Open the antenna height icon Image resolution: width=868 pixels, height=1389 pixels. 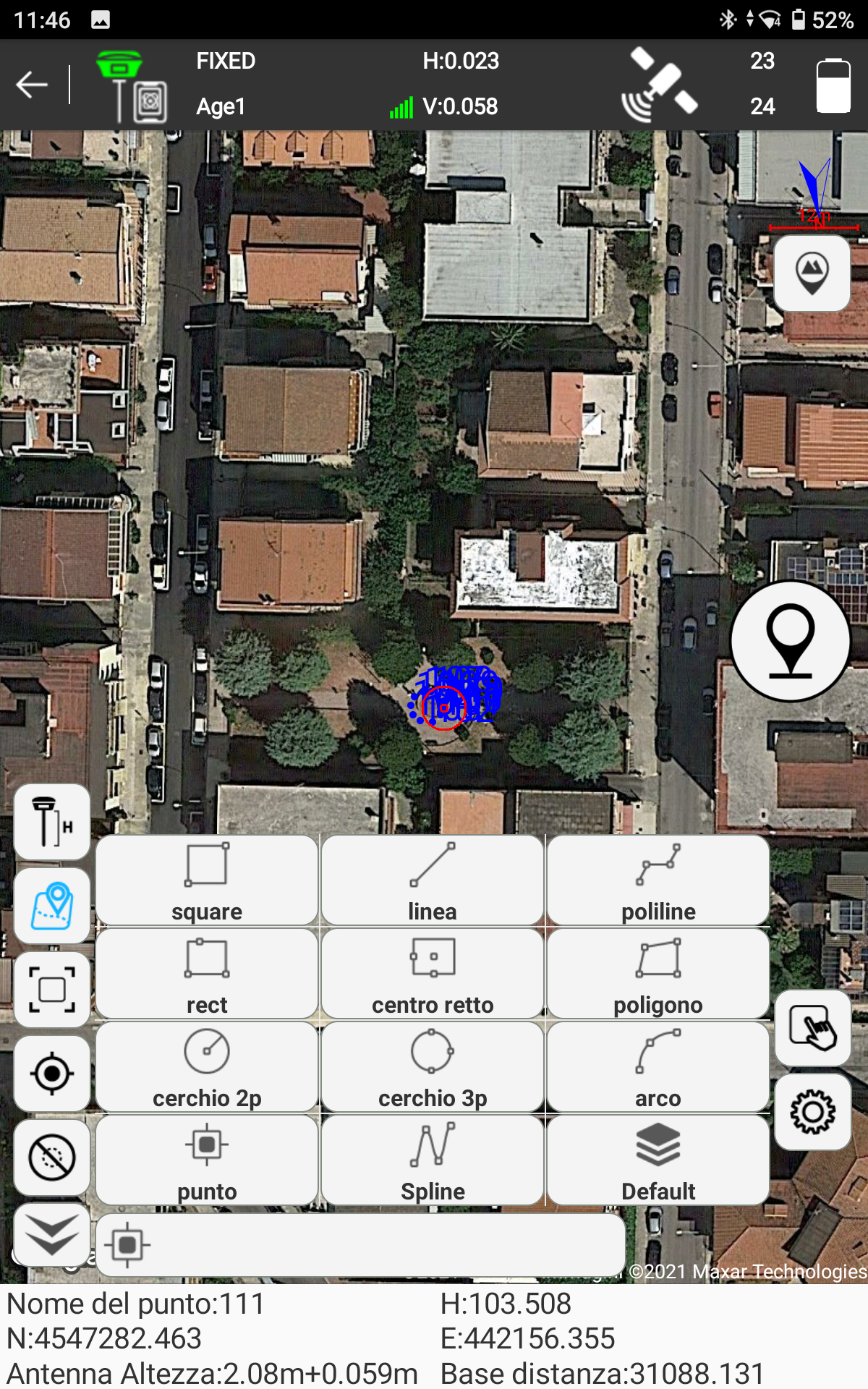52,822
